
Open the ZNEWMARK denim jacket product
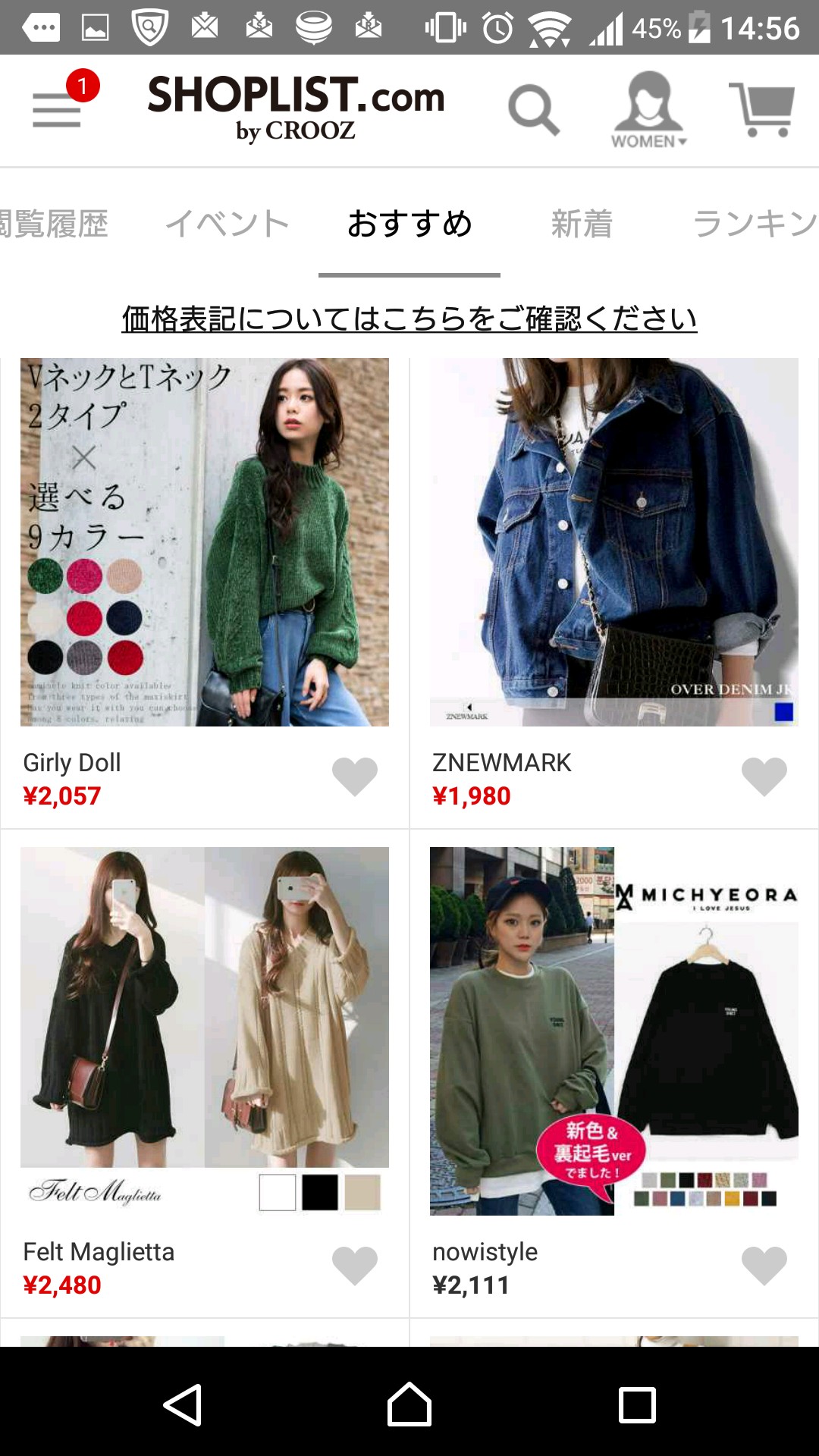point(614,542)
